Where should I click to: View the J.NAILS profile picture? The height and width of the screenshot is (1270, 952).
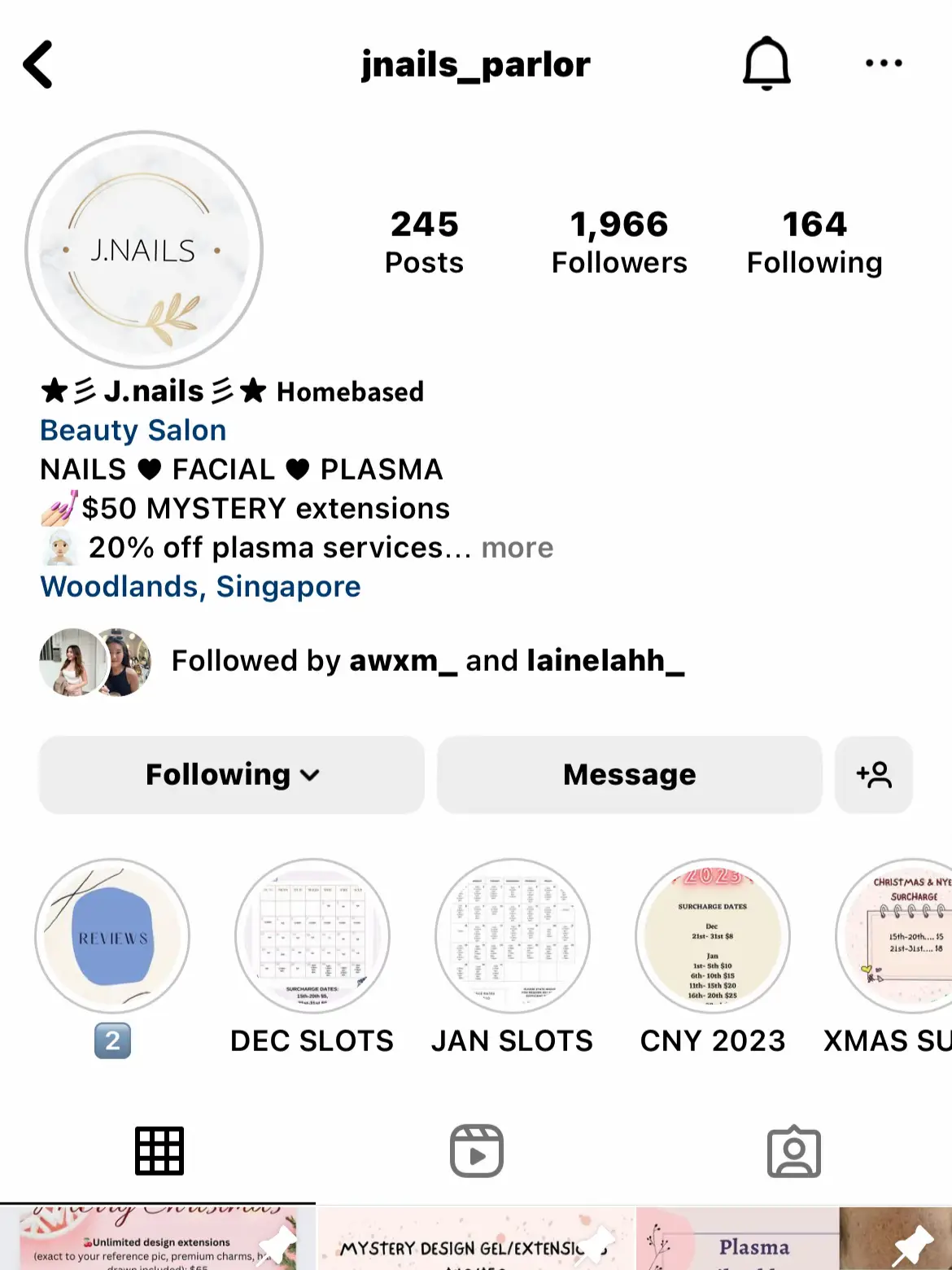pyautogui.click(x=144, y=250)
